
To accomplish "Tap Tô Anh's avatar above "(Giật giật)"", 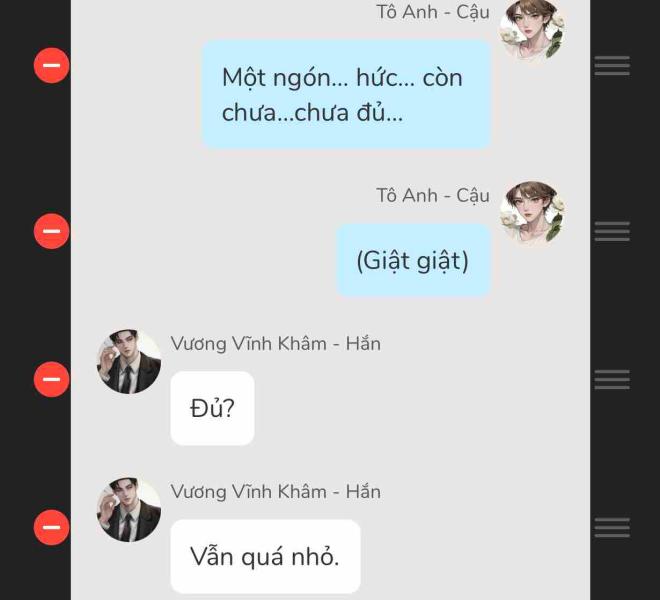I will coord(532,212).
